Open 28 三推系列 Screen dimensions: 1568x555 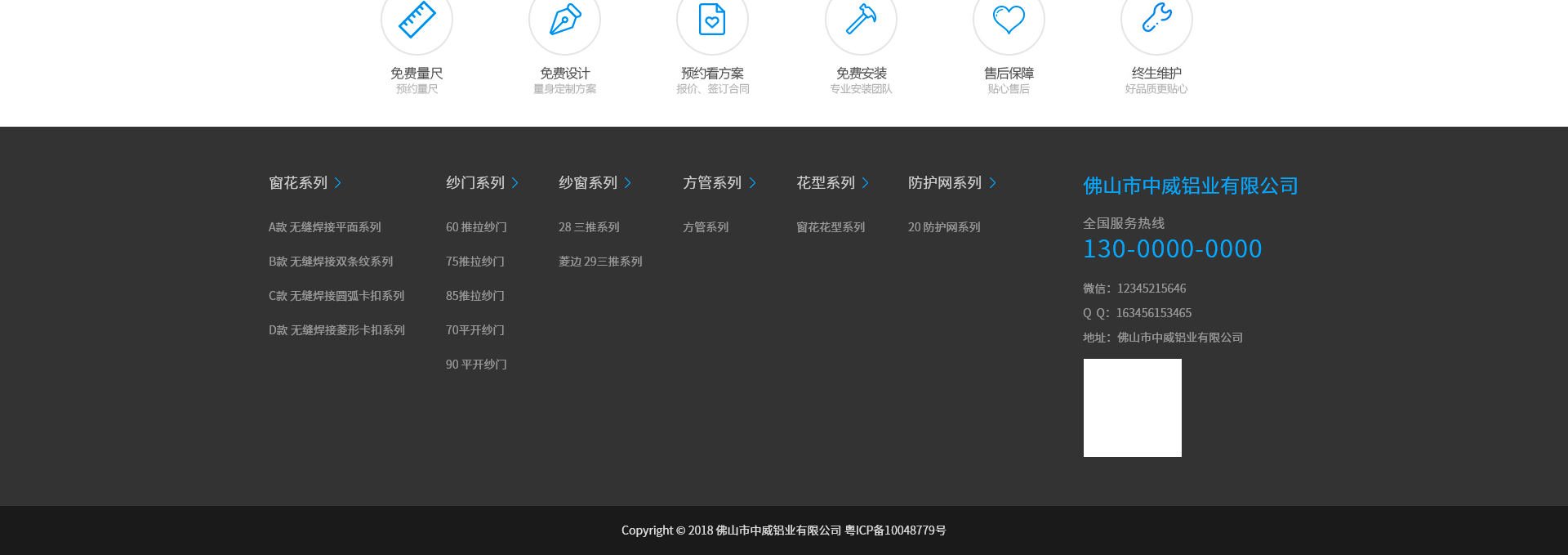pyautogui.click(x=589, y=227)
